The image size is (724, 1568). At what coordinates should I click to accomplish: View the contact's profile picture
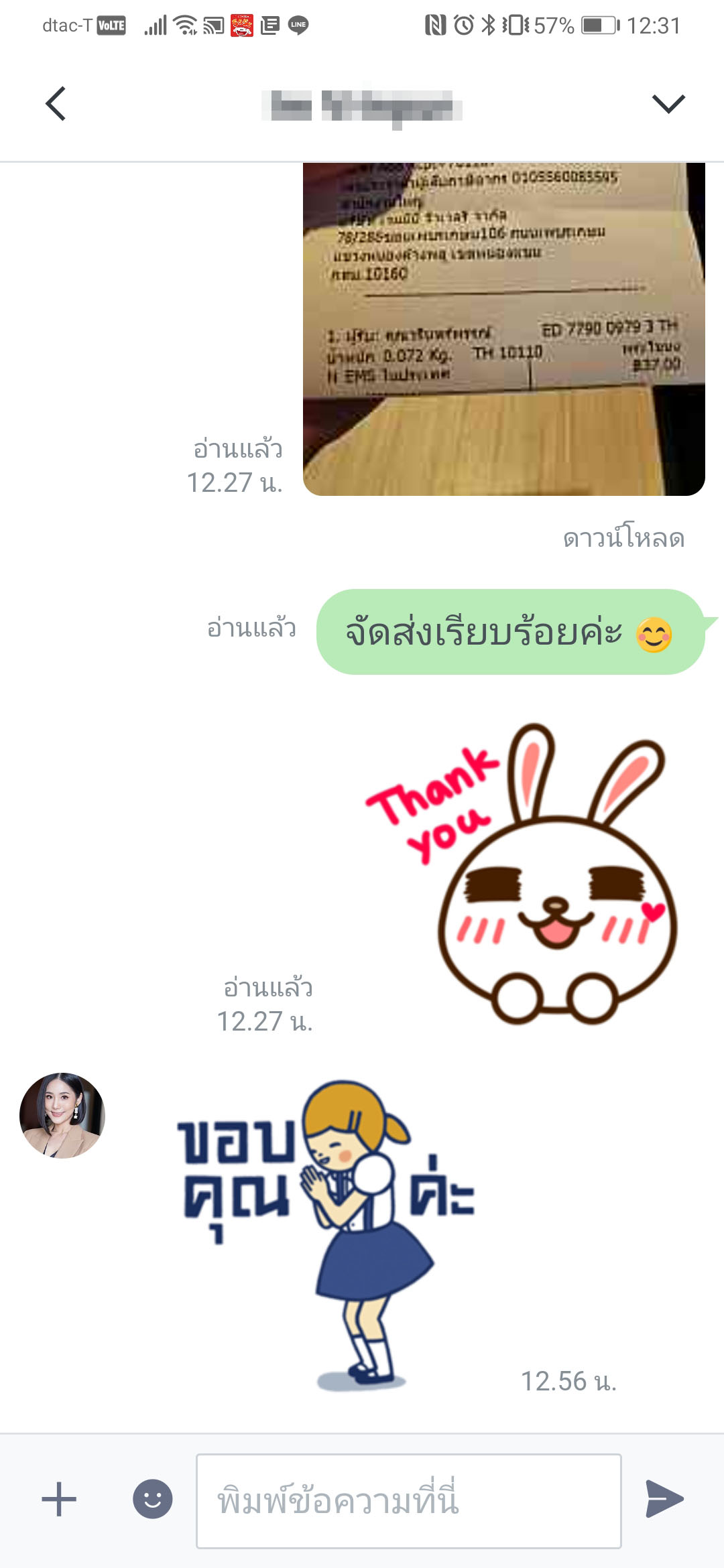coord(62,1116)
